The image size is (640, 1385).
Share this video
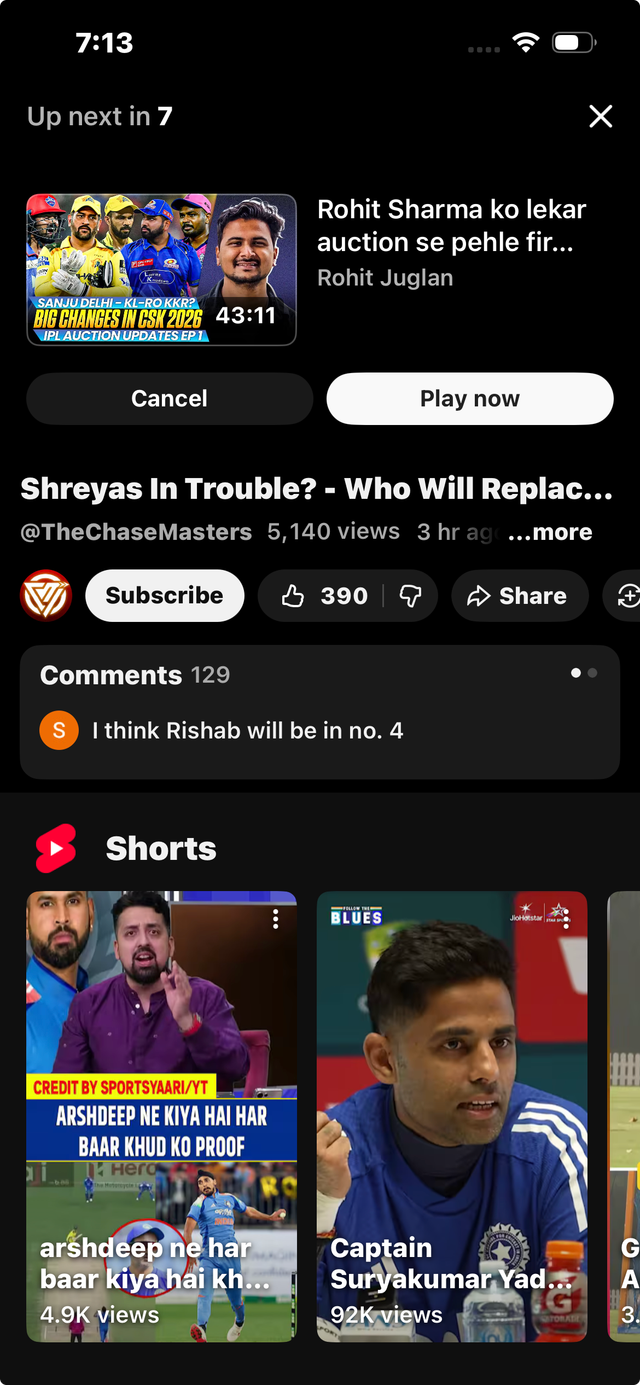point(518,596)
